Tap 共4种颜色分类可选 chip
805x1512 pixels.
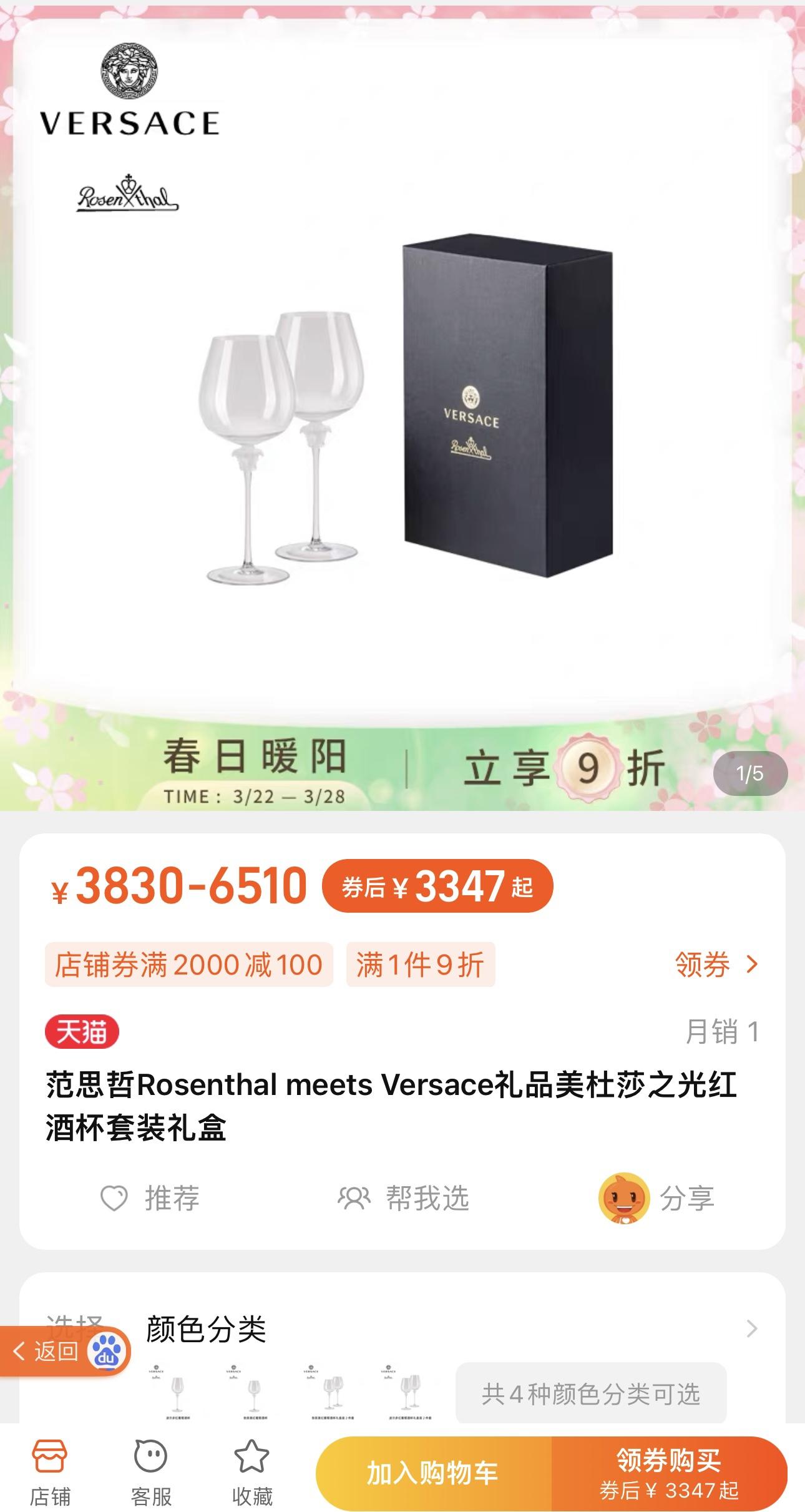590,1393
